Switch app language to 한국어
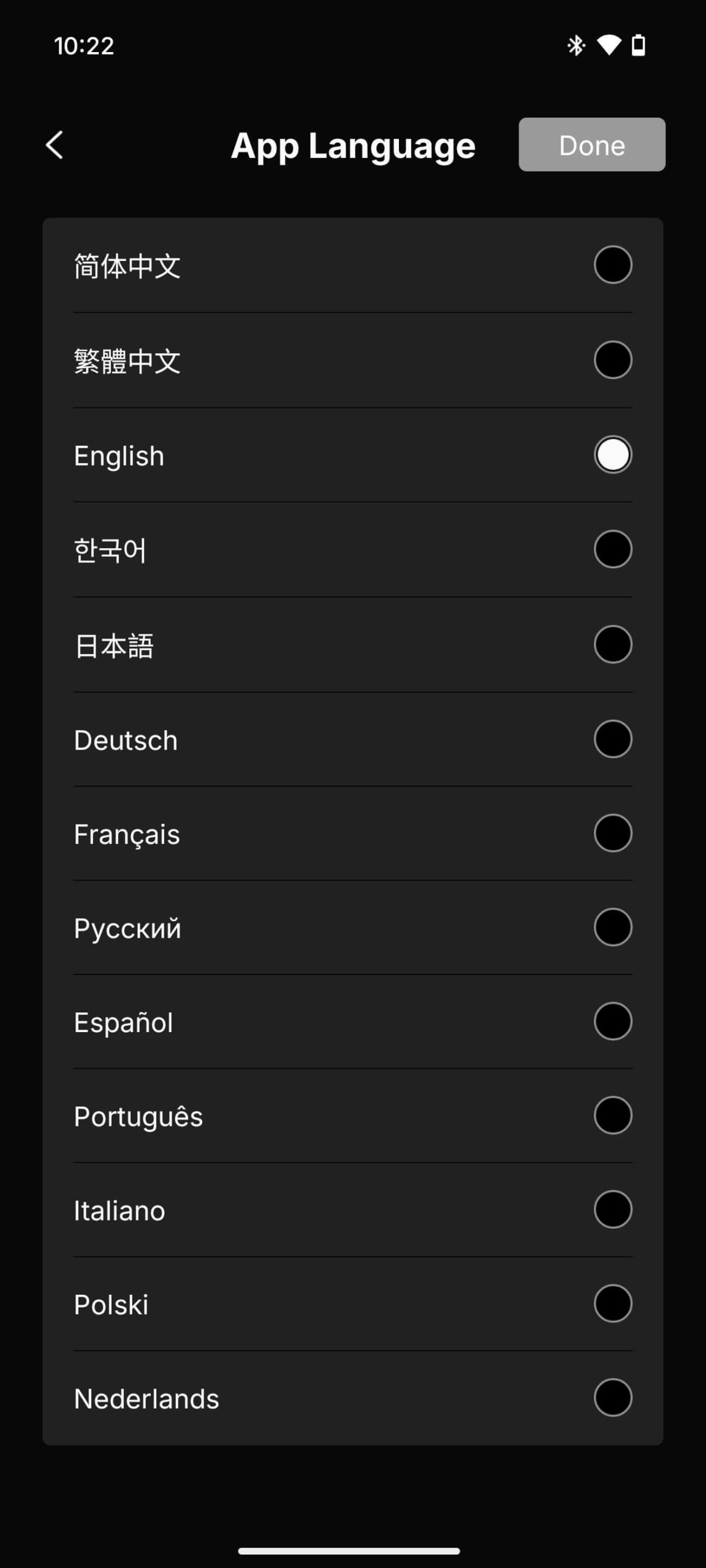 612,549
